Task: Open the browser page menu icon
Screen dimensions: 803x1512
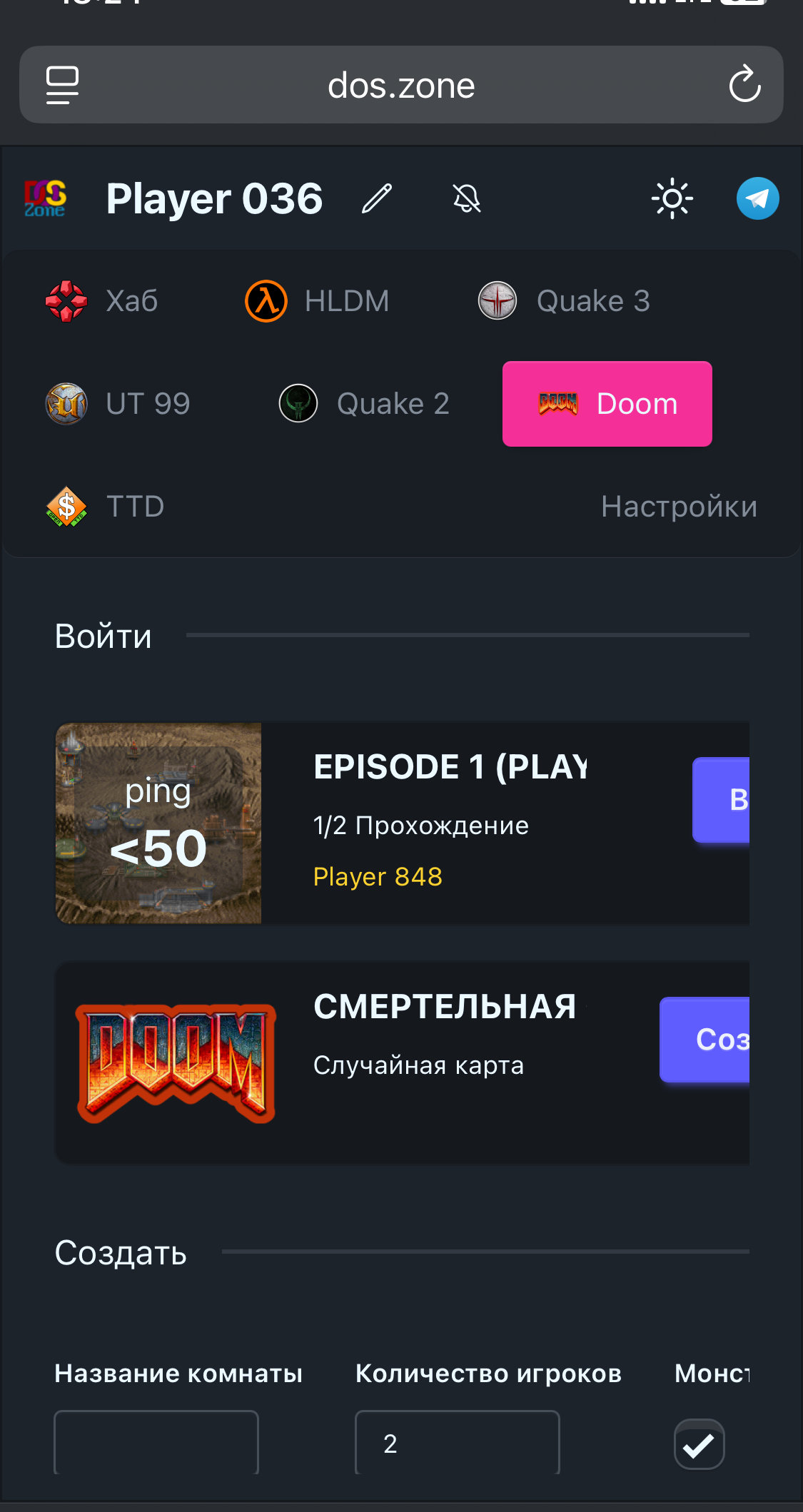Action: pos(63,85)
